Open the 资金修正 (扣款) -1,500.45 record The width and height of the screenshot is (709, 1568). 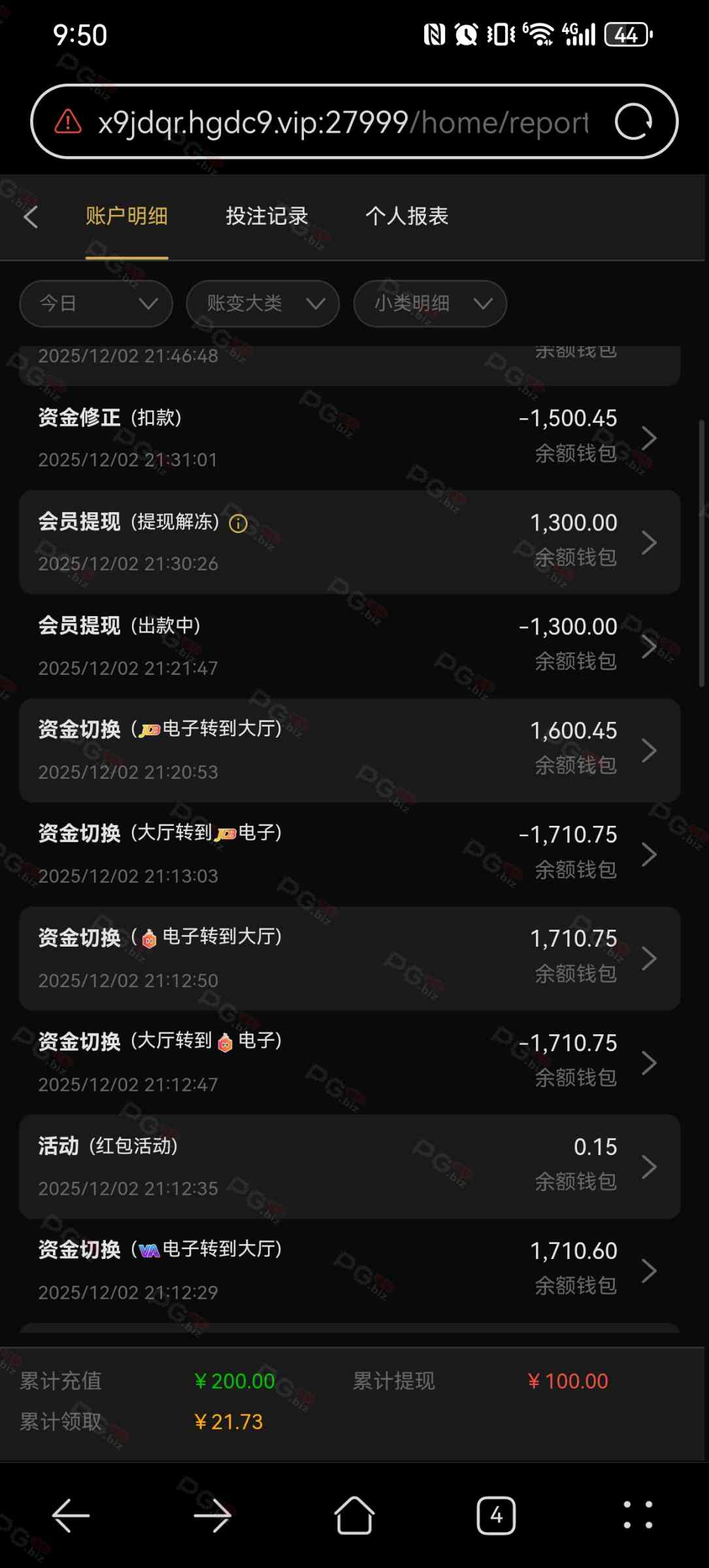click(350, 438)
